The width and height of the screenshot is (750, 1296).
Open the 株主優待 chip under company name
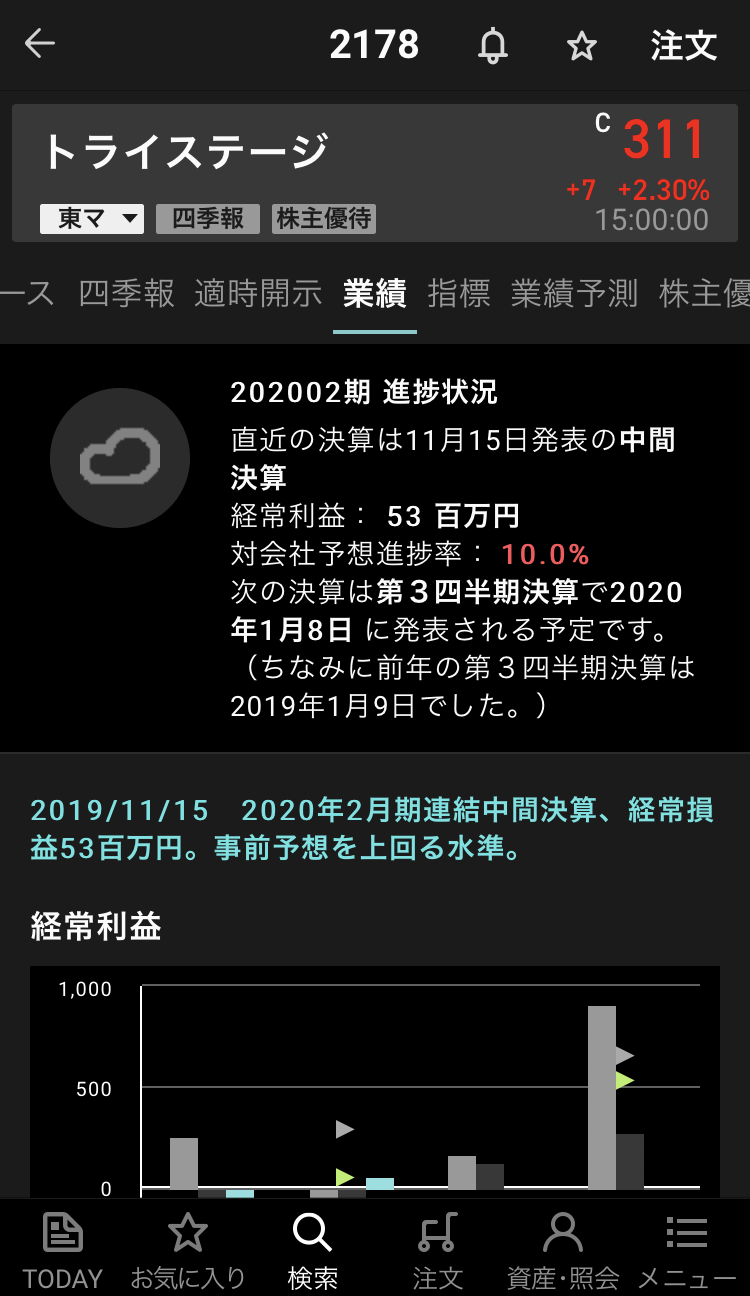tap(324, 219)
